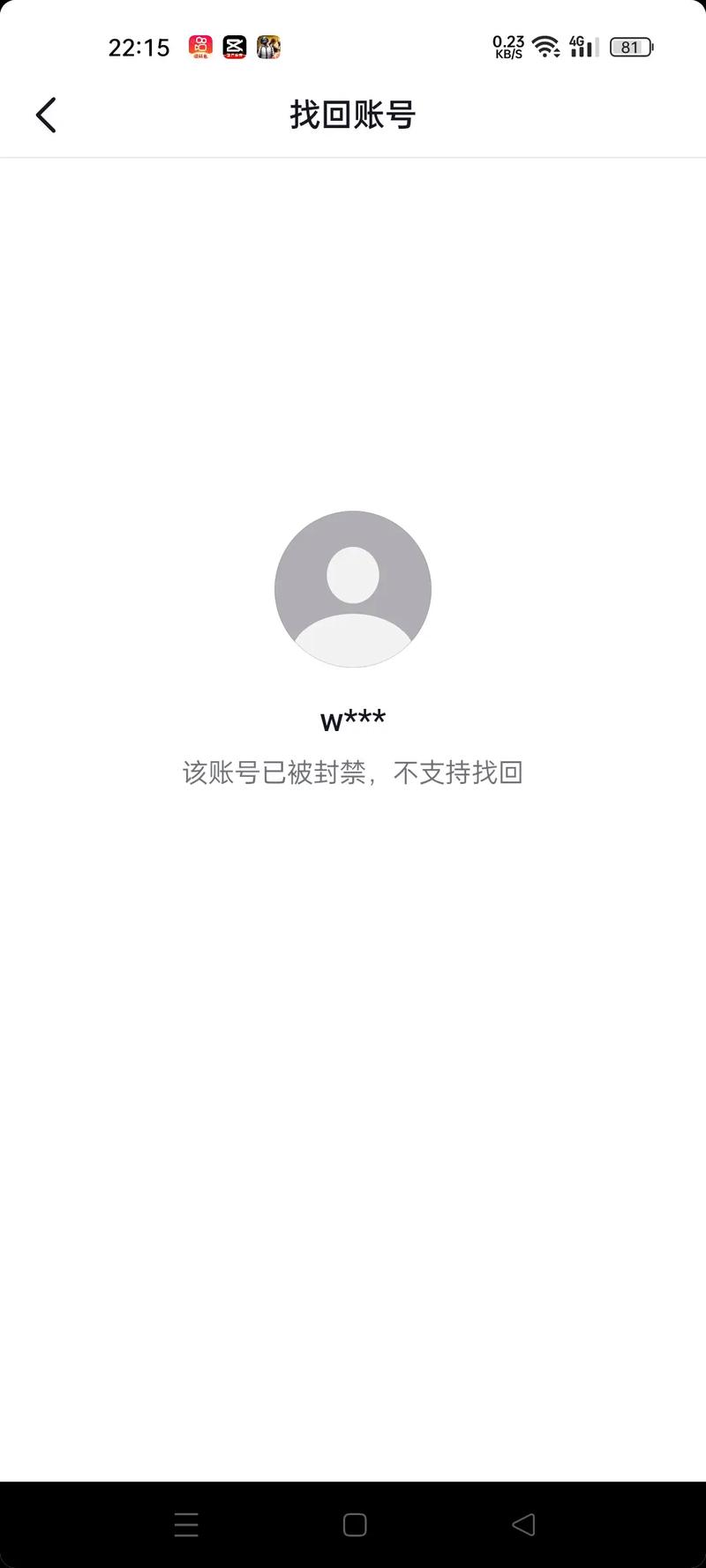Open the game notification icon in status bar
706x1568 pixels.
(269, 47)
